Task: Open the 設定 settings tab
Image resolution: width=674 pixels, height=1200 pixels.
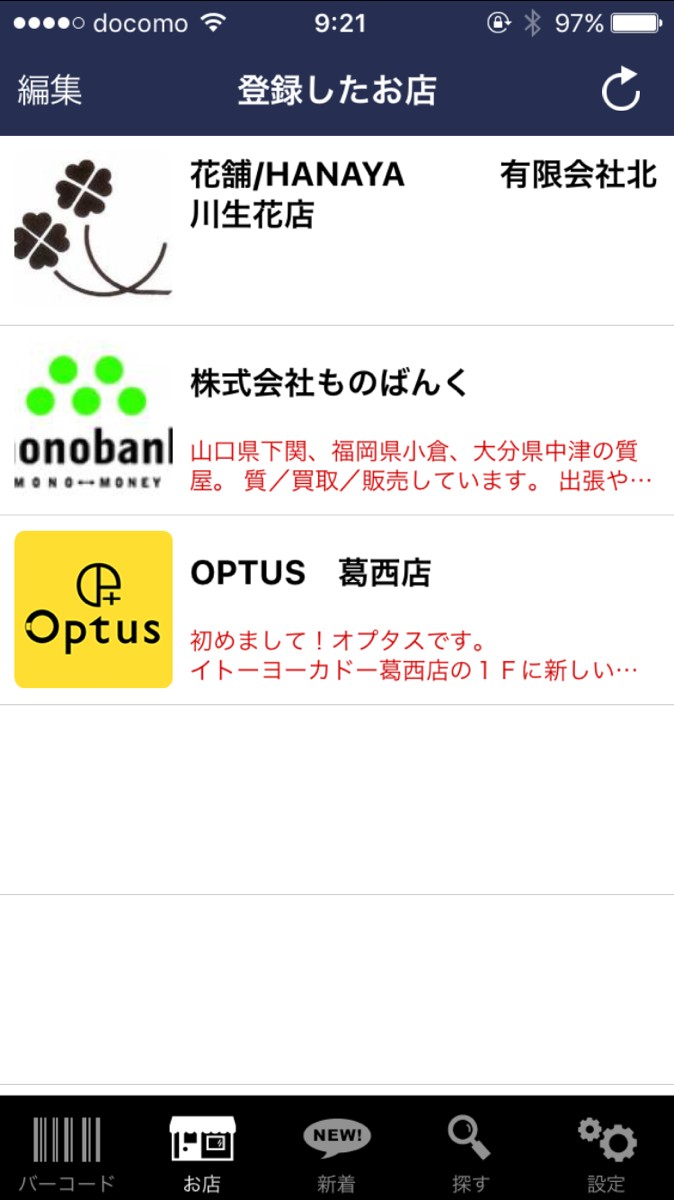Action: point(606,1152)
